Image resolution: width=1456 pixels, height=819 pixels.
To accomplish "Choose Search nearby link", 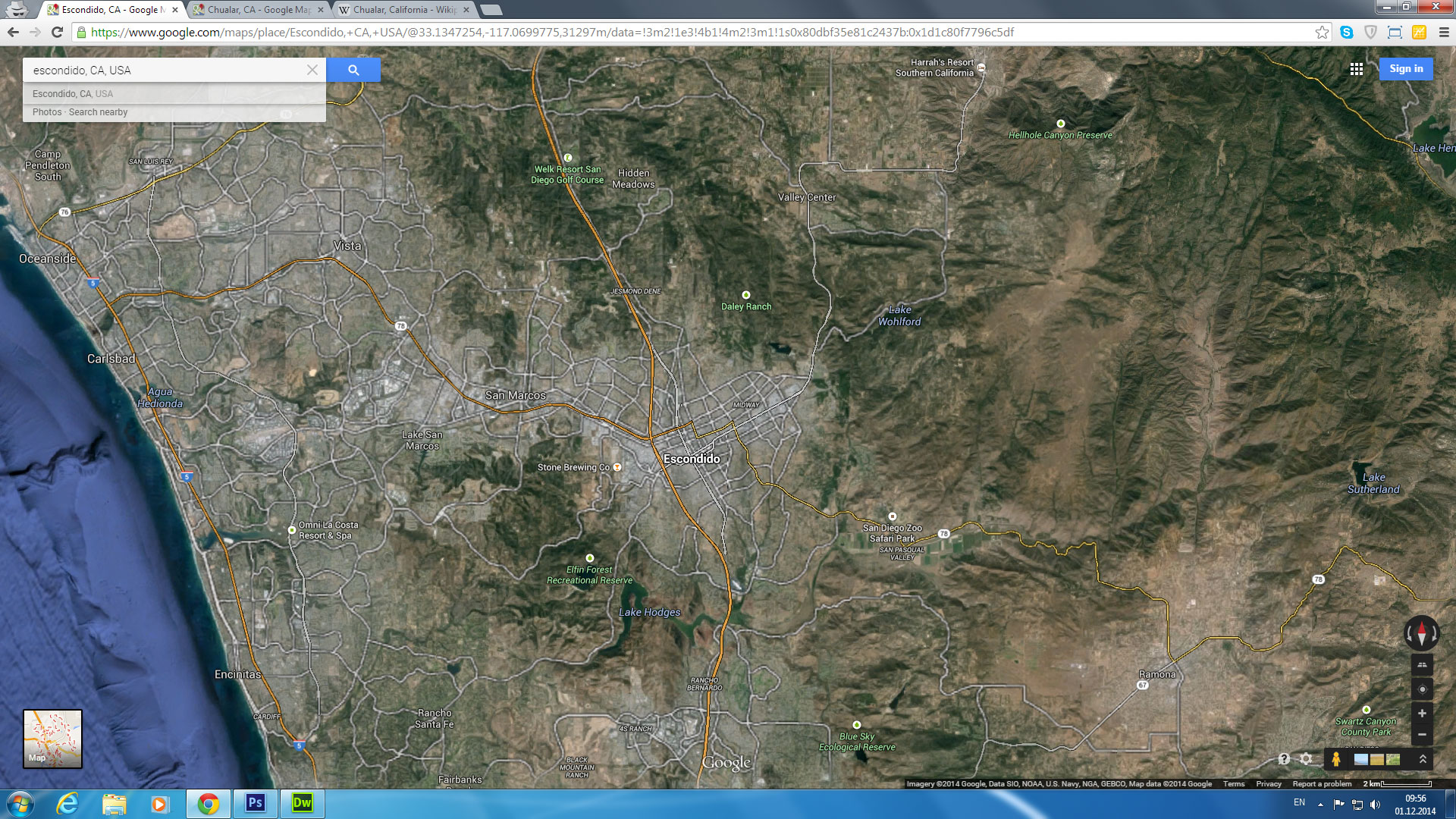I will click(x=99, y=112).
